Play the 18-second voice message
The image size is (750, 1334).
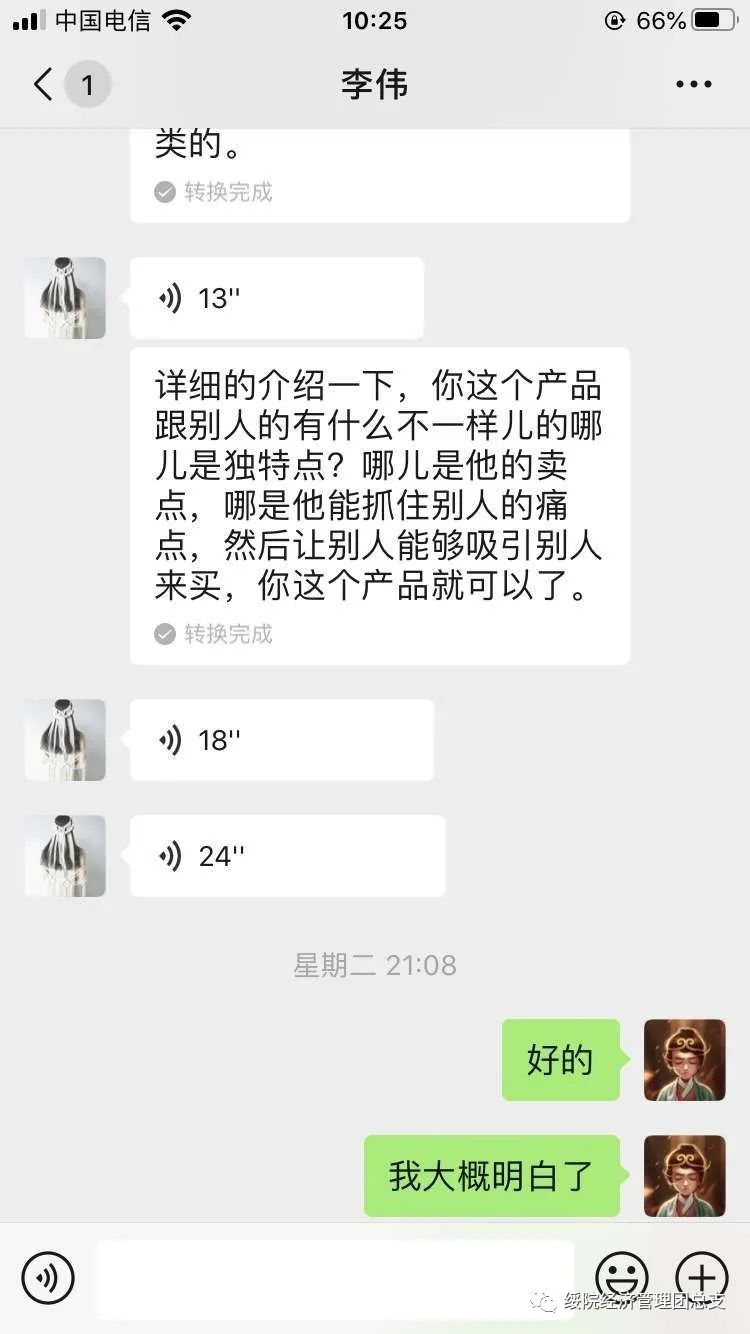tap(281, 740)
